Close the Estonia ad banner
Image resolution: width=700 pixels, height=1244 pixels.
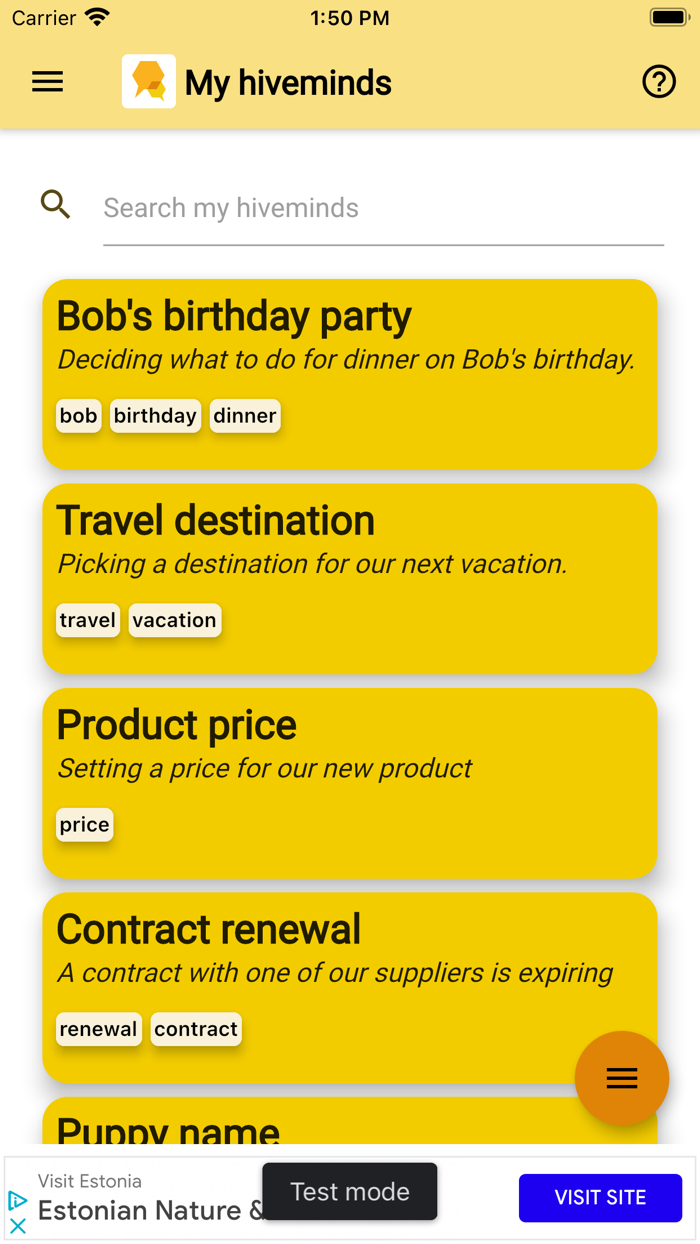pyautogui.click(x=17, y=1226)
